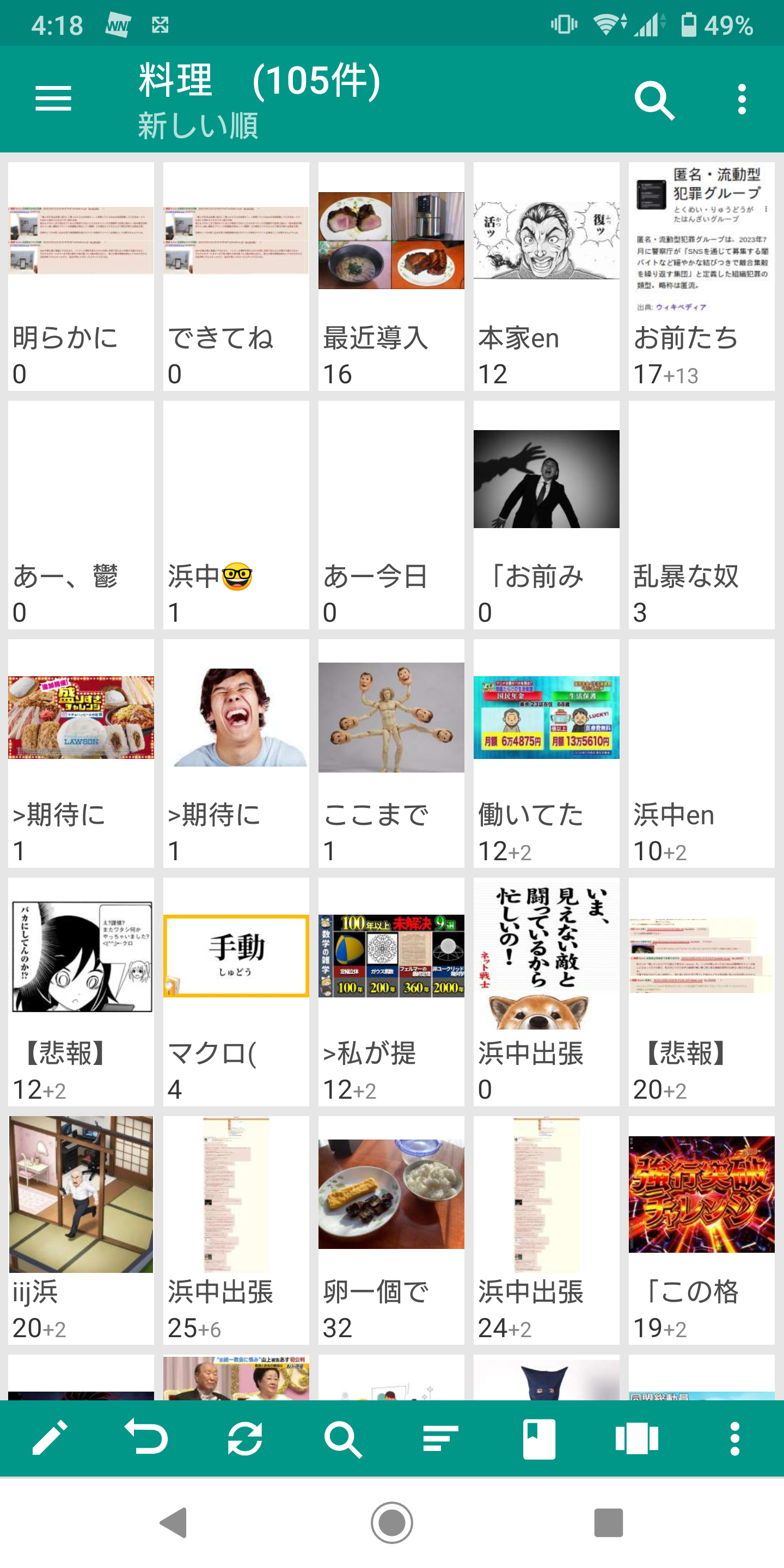Tap the pencil compose icon

50,1439
